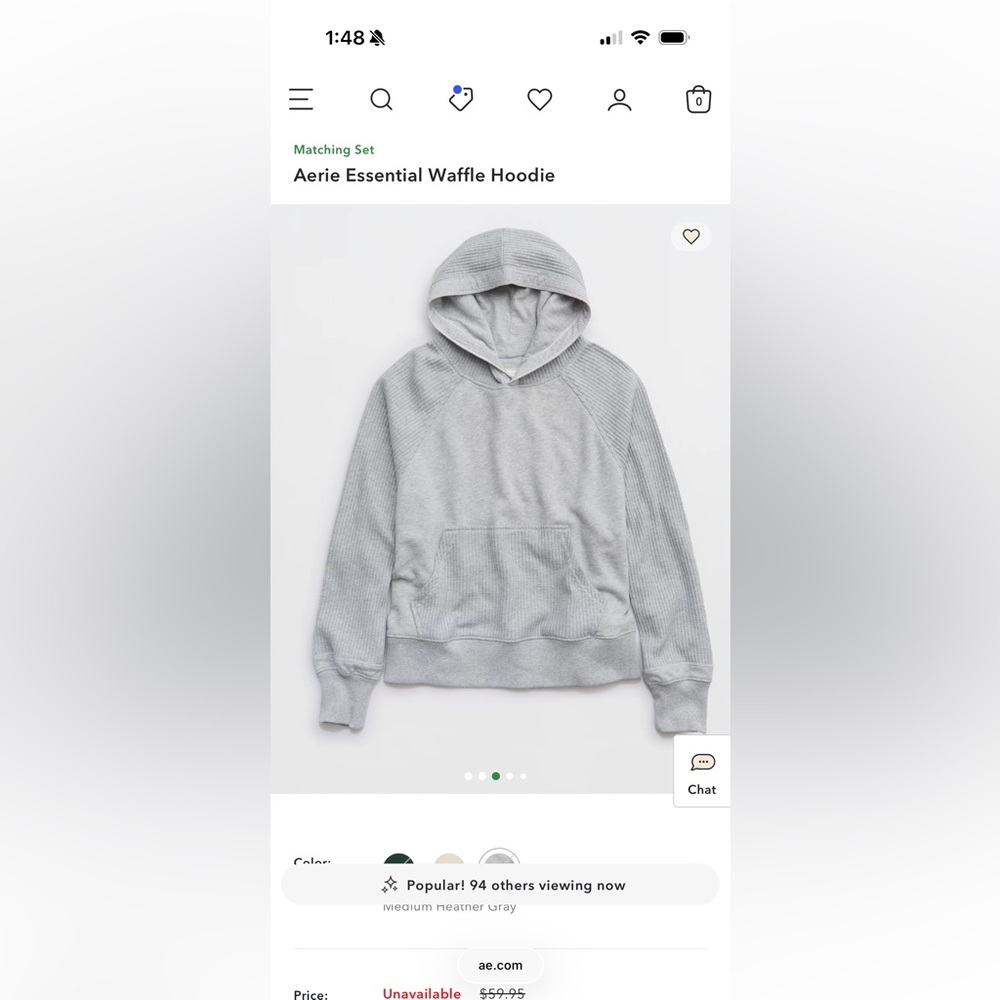Favorite the Waffle Hoodie via image heart

click(691, 237)
